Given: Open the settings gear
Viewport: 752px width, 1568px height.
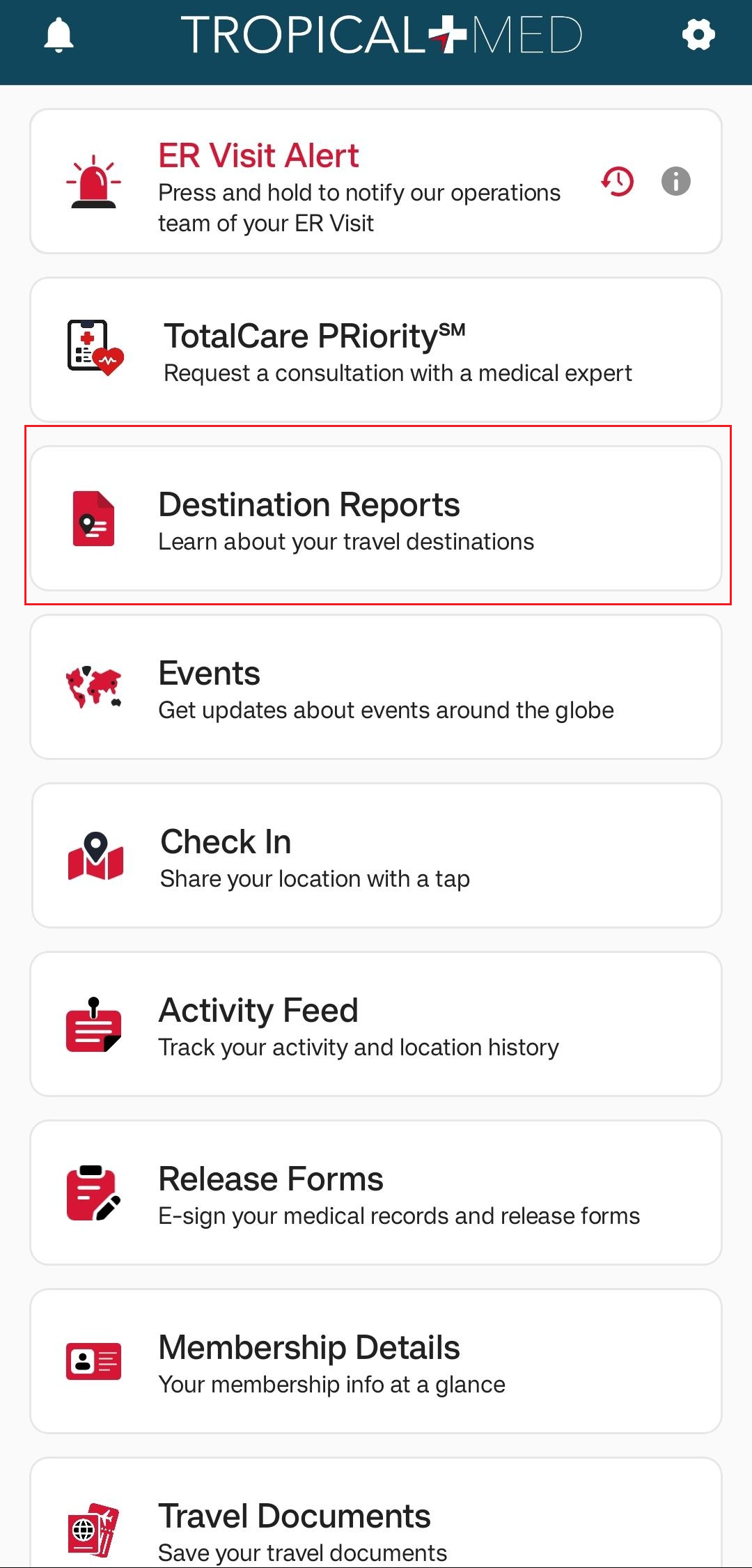Looking at the screenshot, I should pyautogui.click(x=698, y=35).
